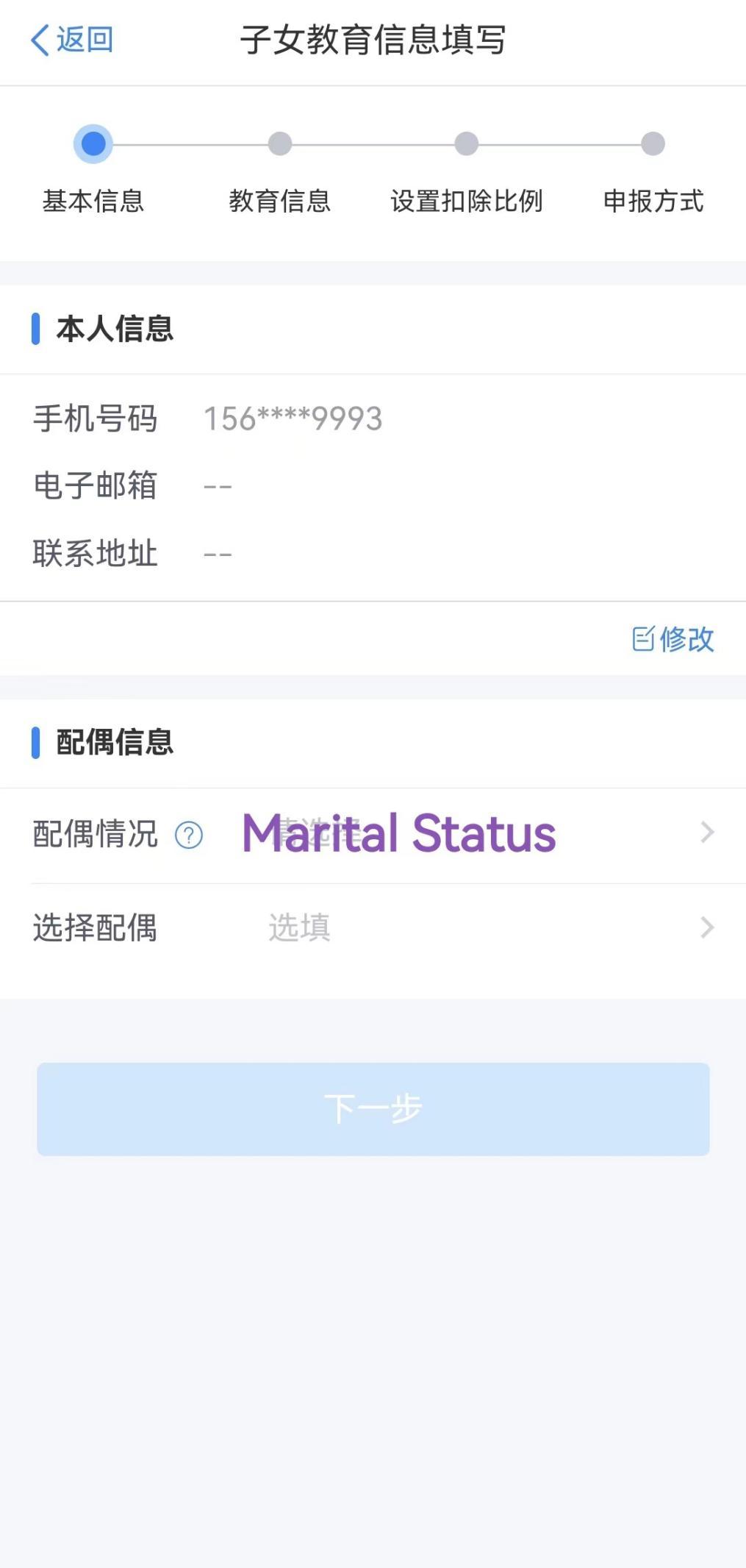Tap 修改 to edit personal info
The height and width of the screenshot is (1568, 746).
click(x=673, y=639)
